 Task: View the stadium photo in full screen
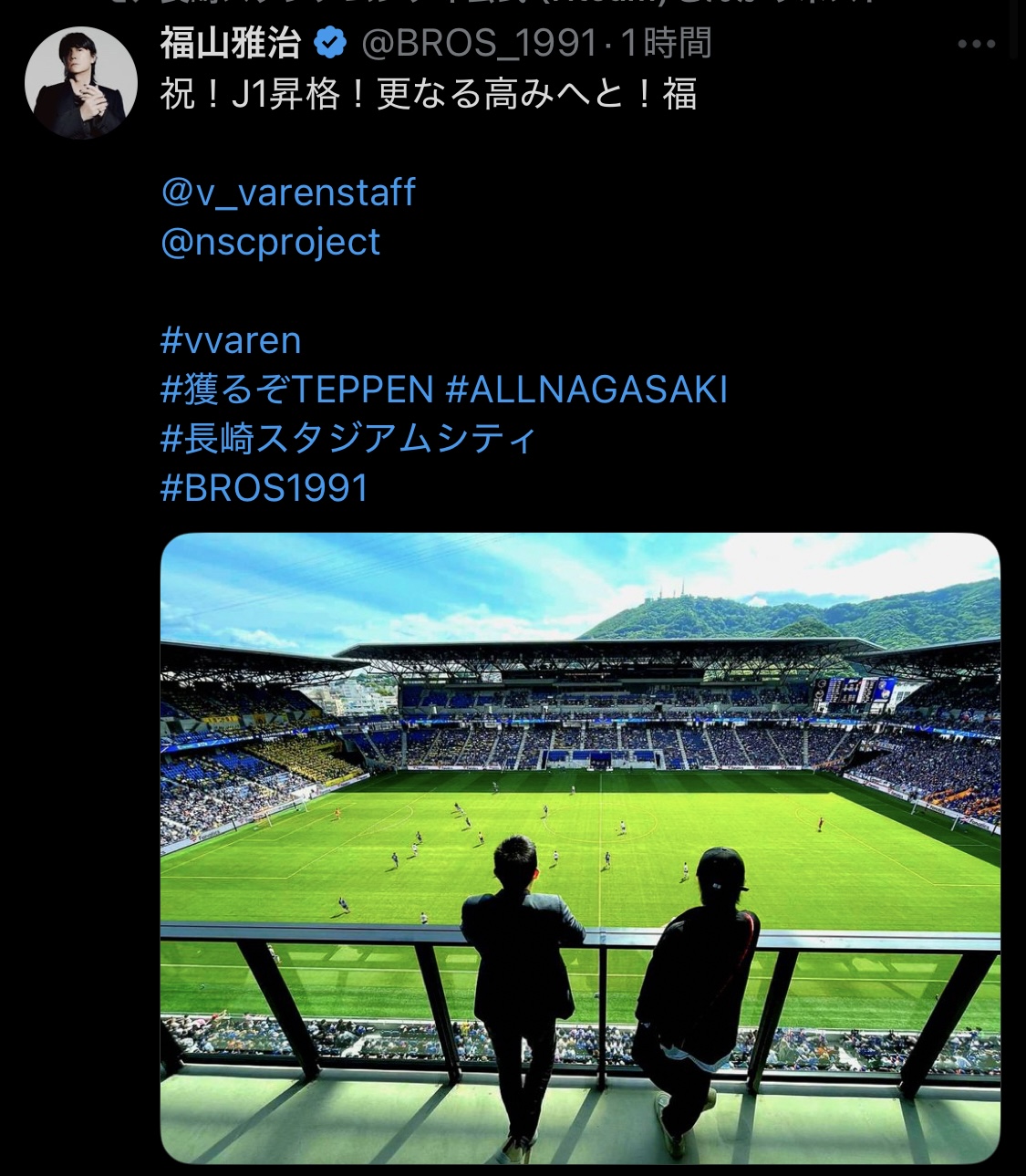(580, 848)
